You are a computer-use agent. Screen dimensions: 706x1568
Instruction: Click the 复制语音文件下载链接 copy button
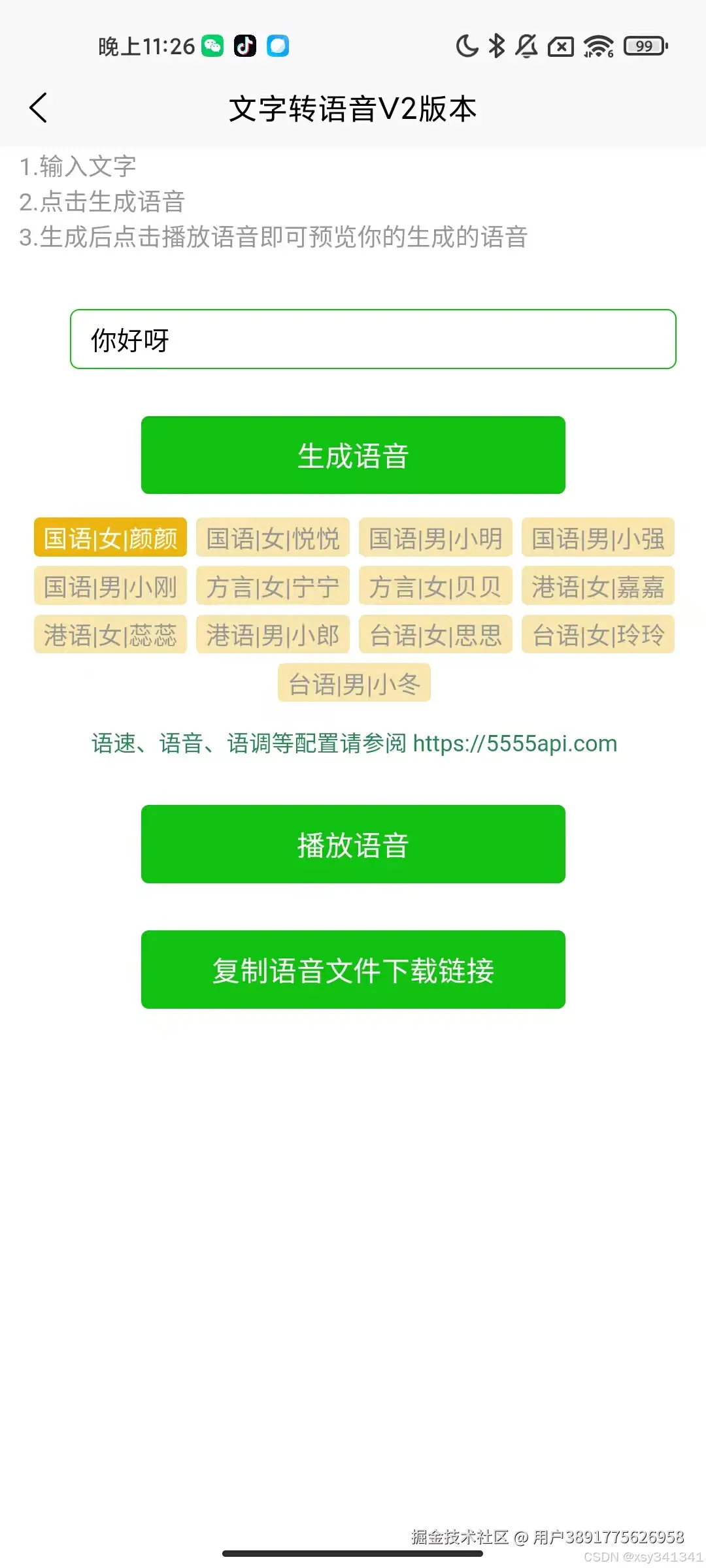tap(353, 970)
